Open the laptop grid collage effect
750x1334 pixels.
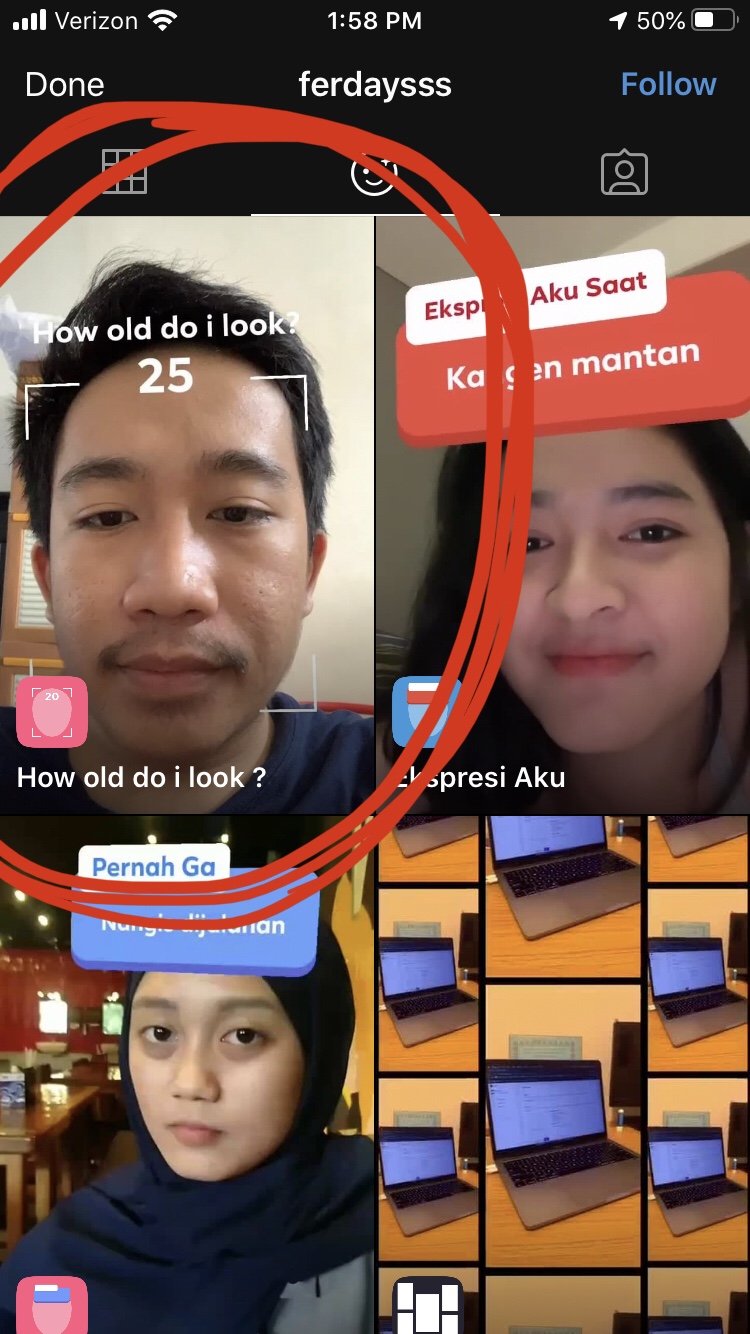pos(563,1075)
